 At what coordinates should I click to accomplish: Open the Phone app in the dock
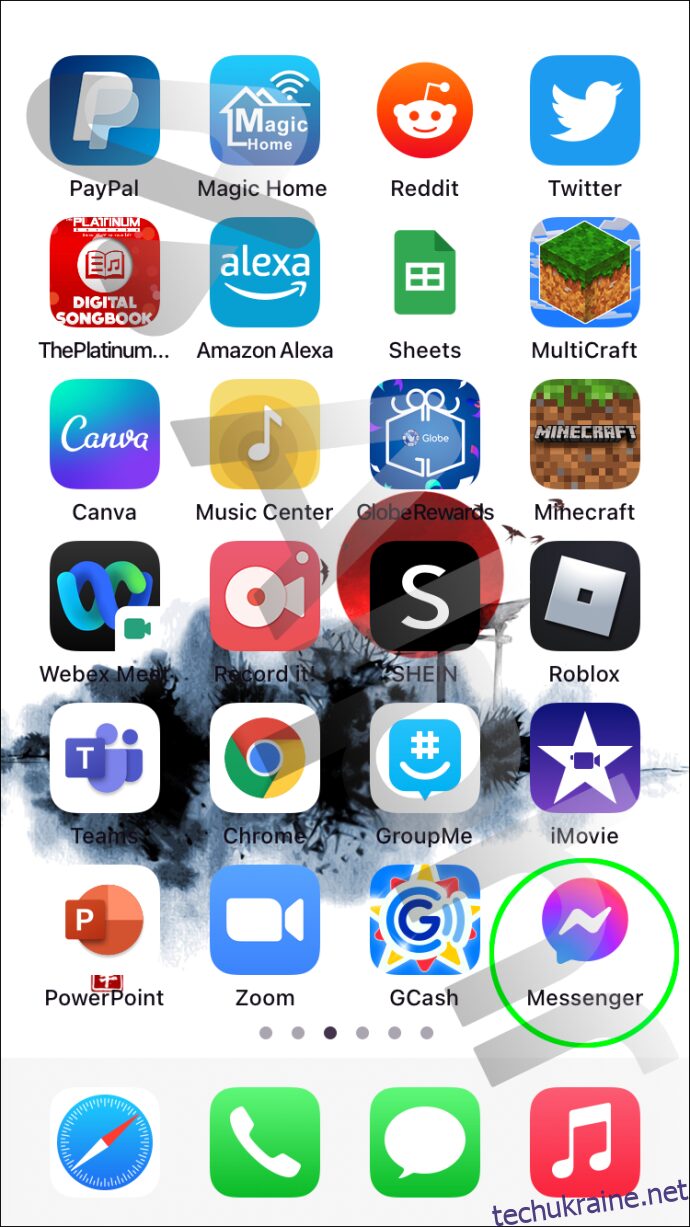click(x=265, y=1142)
